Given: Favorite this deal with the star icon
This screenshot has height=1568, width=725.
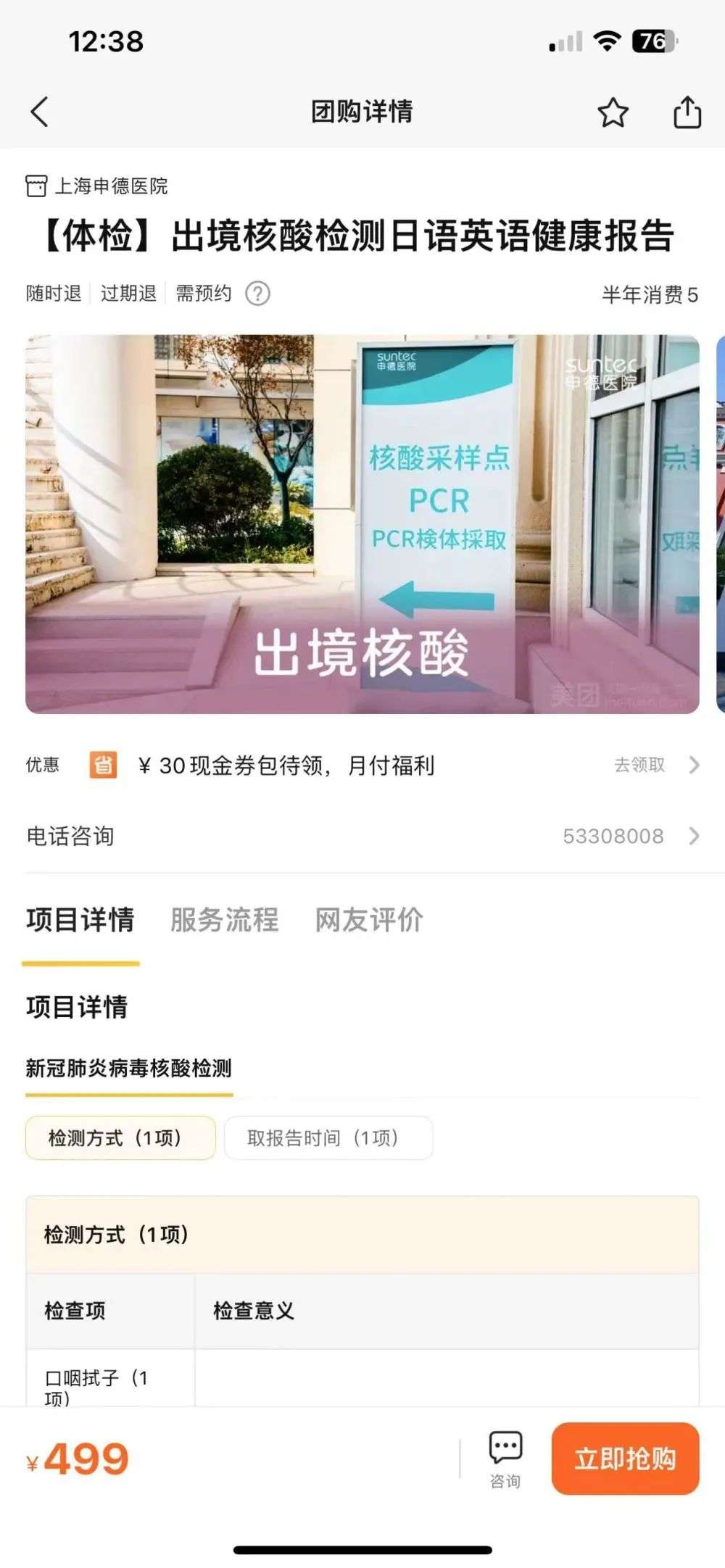Looking at the screenshot, I should click(x=613, y=112).
